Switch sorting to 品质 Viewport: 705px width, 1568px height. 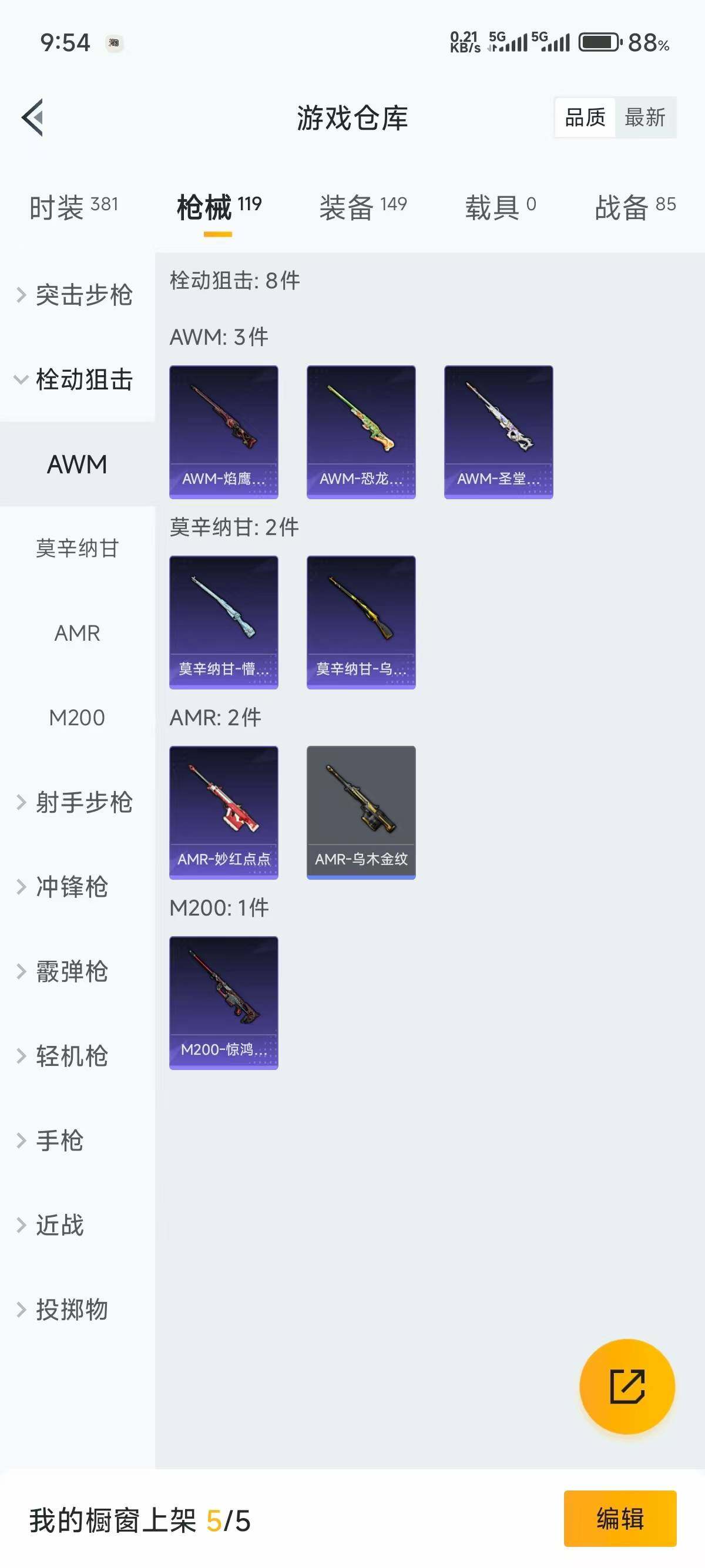[x=585, y=117]
